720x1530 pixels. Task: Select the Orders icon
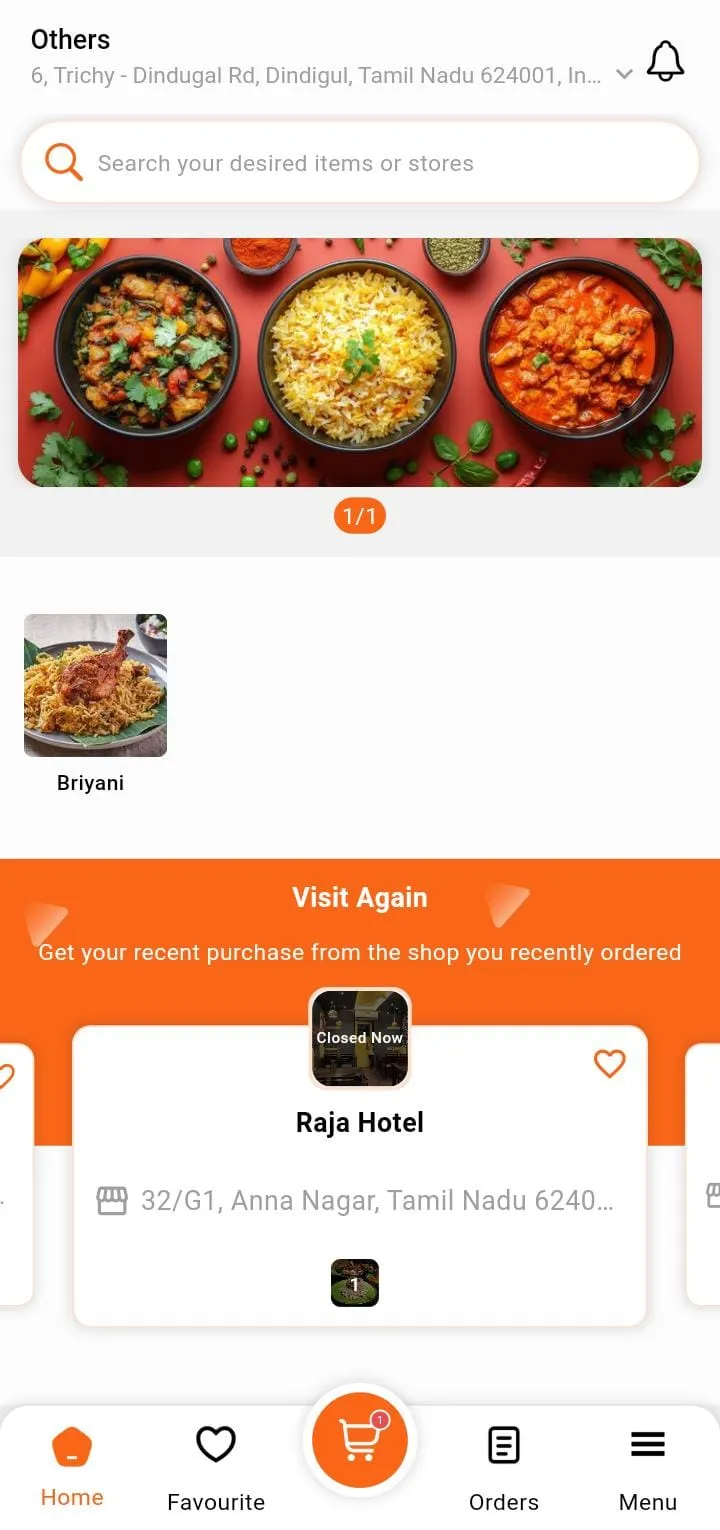tap(504, 1444)
